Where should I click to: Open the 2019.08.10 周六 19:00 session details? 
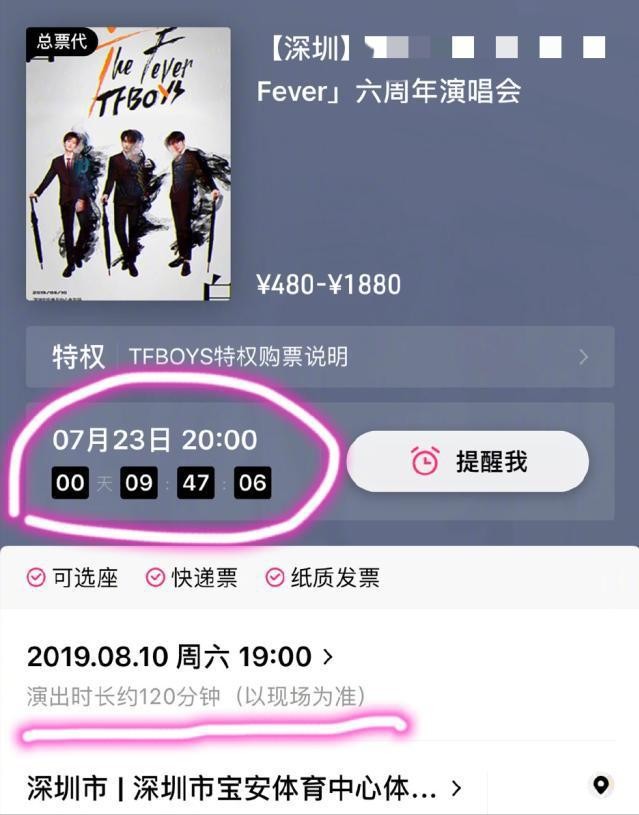pos(180,657)
